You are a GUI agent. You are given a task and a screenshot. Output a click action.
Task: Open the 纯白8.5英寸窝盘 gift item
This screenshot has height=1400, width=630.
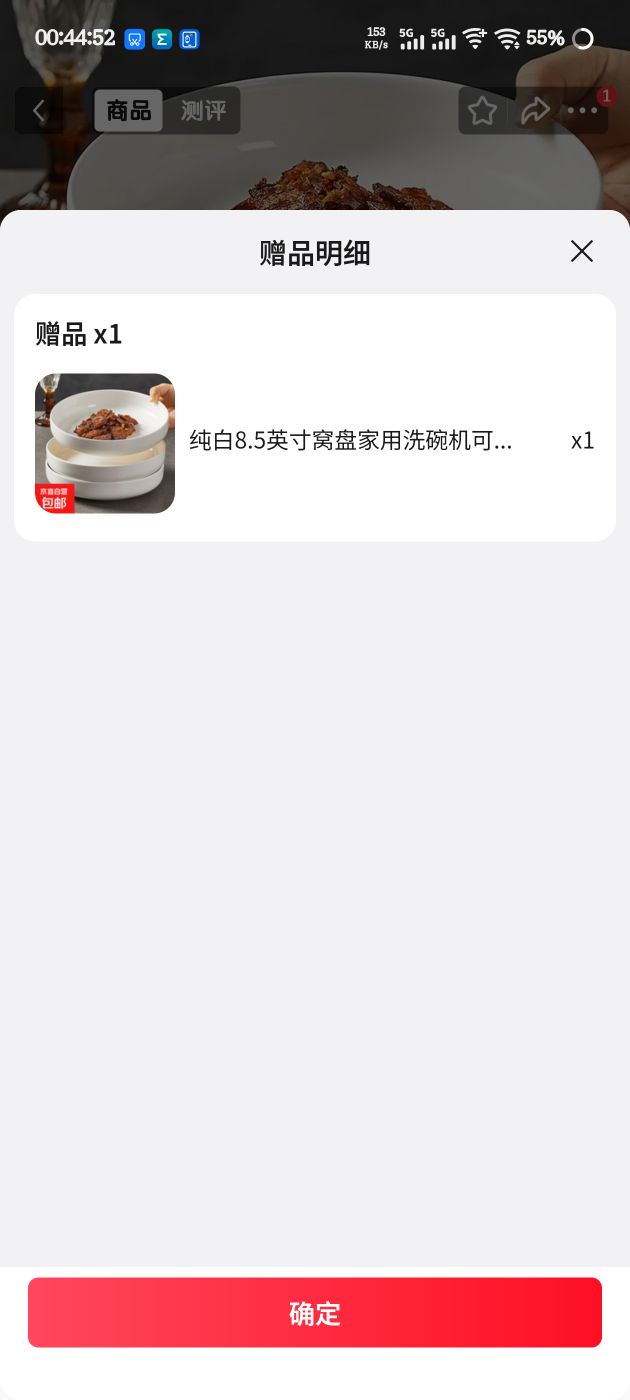pos(315,443)
